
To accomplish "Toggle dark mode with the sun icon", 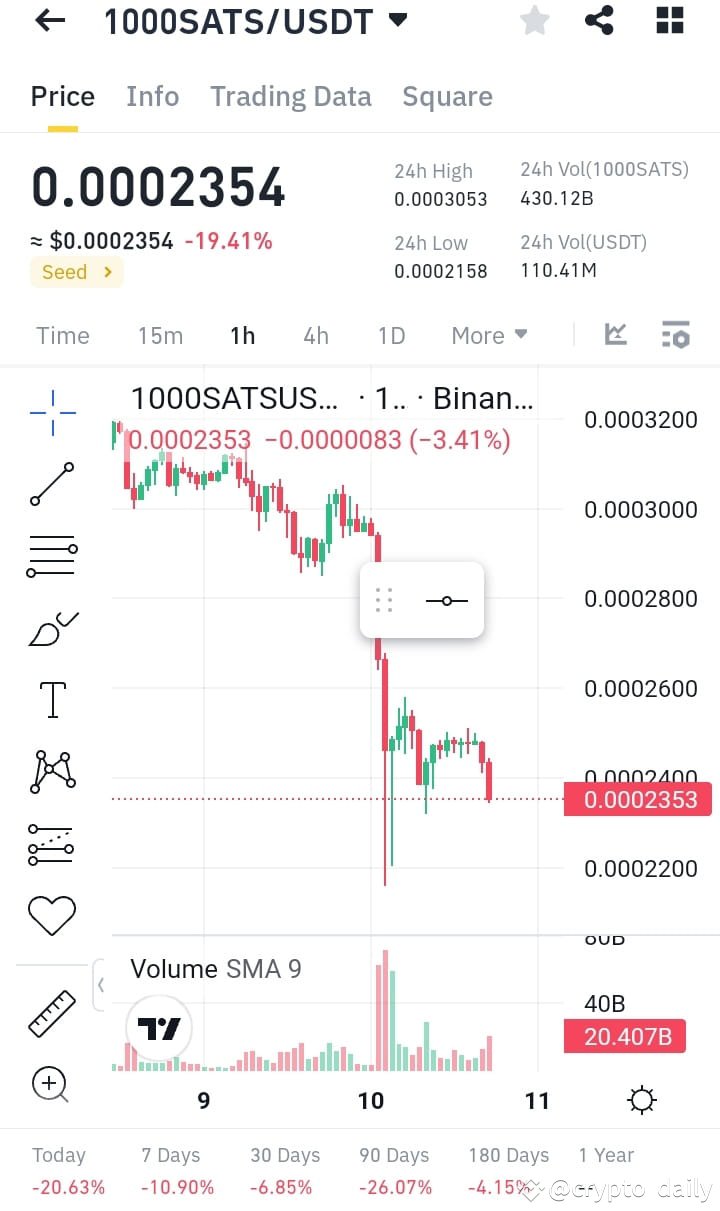I will pos(641,1098).
